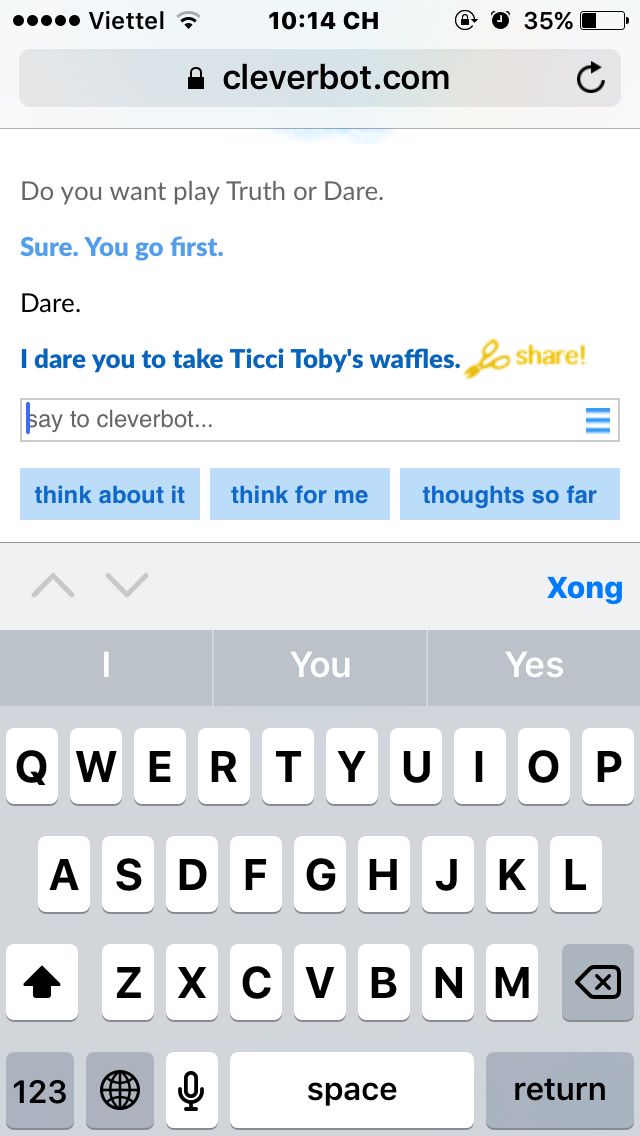
Task: Insert the suggested word "Yes"
Action: tap(534, 666)
